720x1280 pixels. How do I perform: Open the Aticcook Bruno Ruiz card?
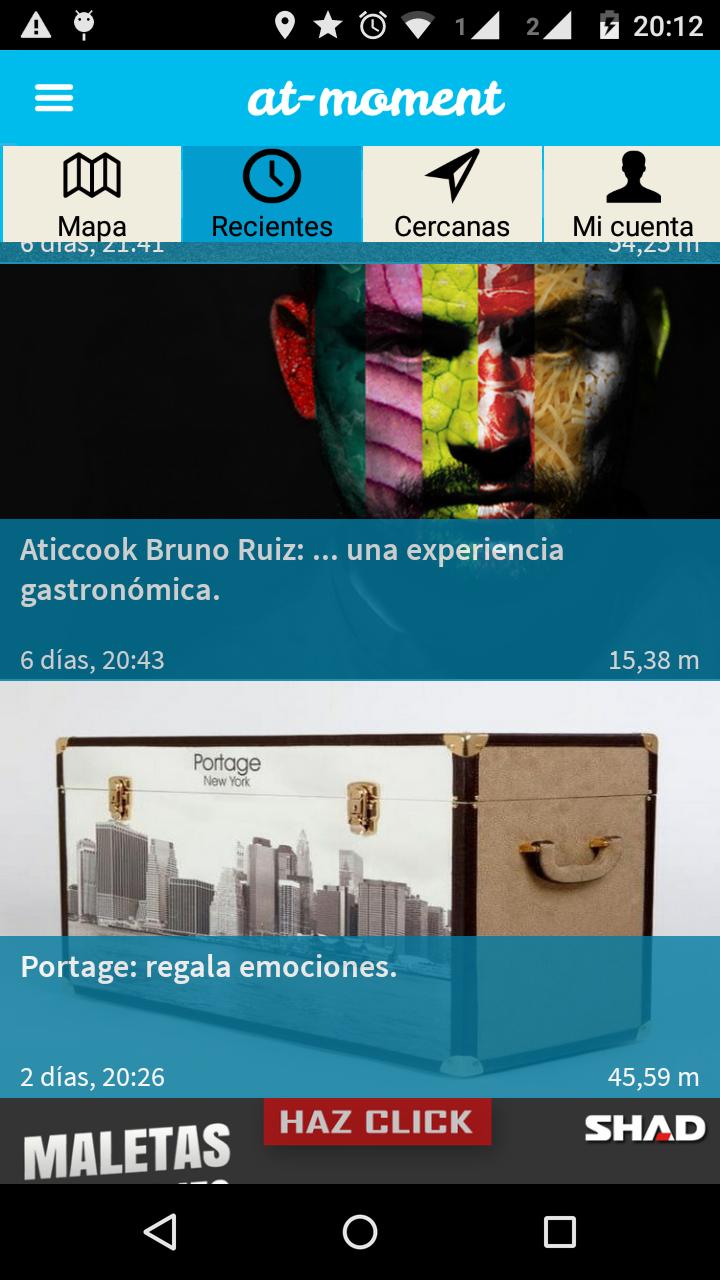(360, 470)
